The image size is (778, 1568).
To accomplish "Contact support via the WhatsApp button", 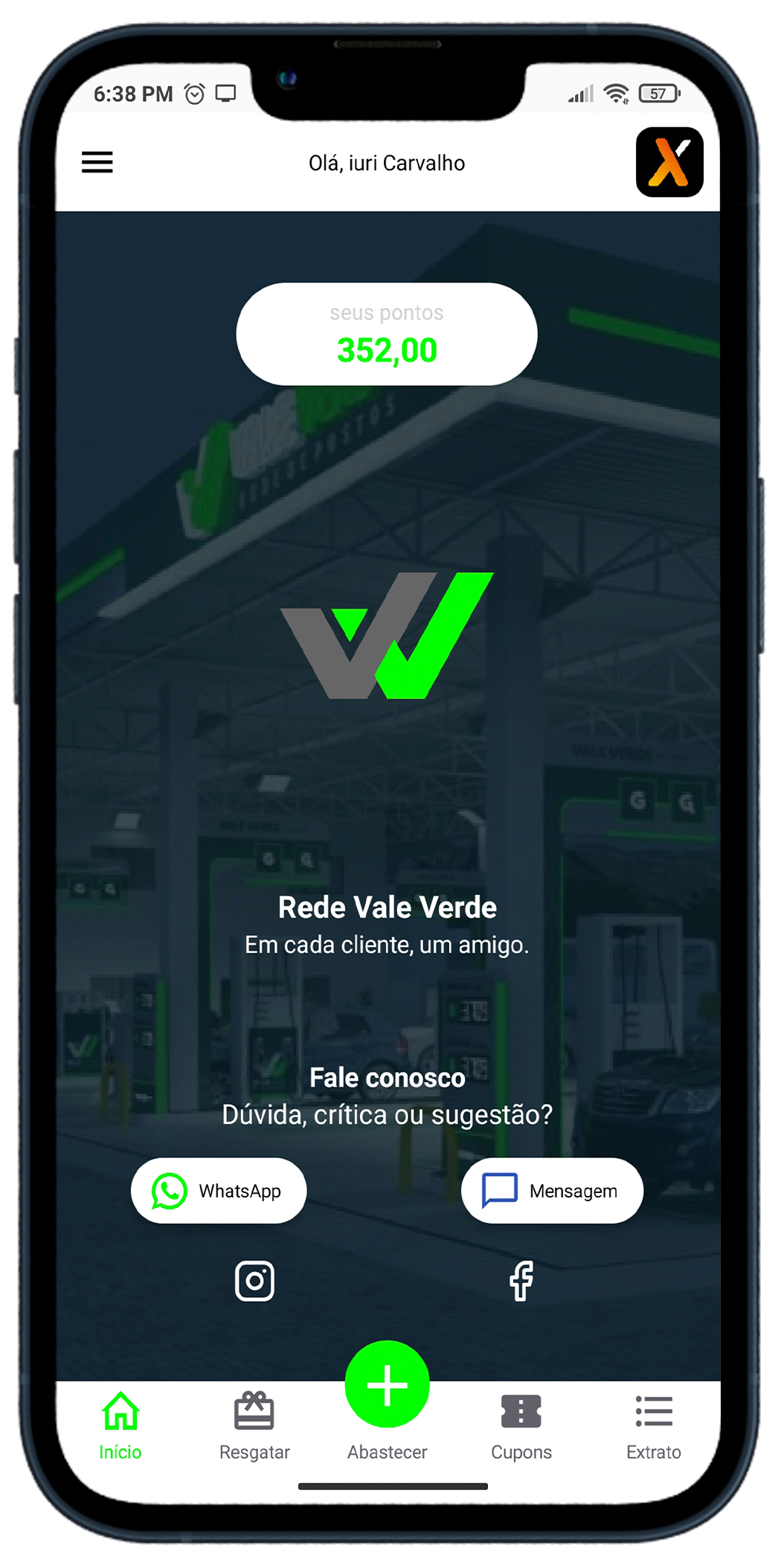I will point(219,1190).
